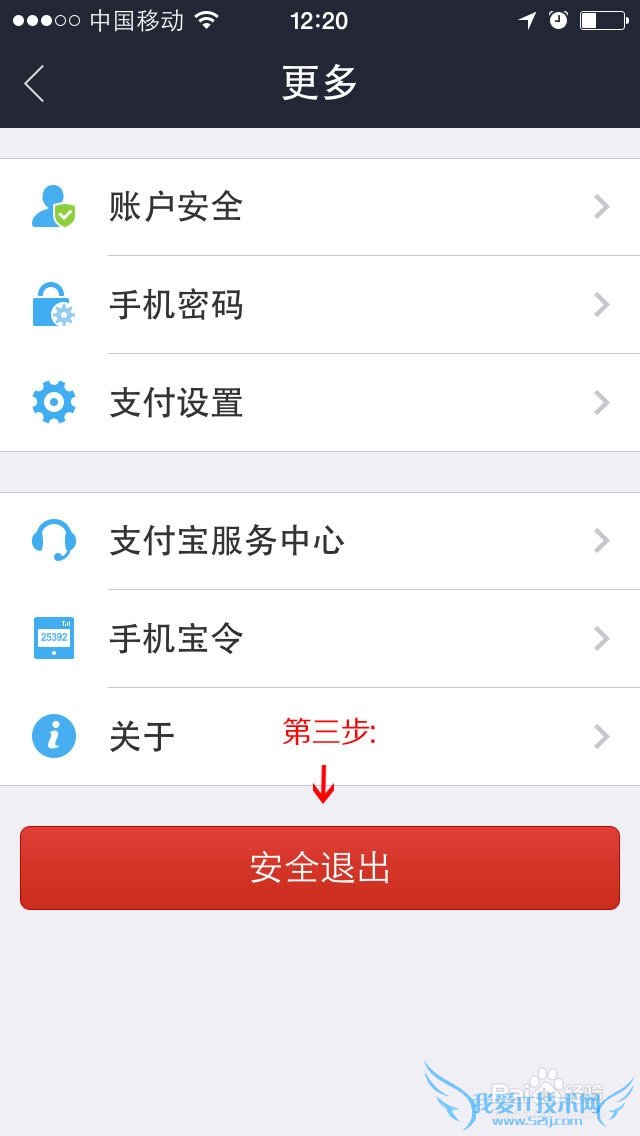Open the 手机宝令 row
Viewport: 640px width, 1136px height.
click(320, 639)
